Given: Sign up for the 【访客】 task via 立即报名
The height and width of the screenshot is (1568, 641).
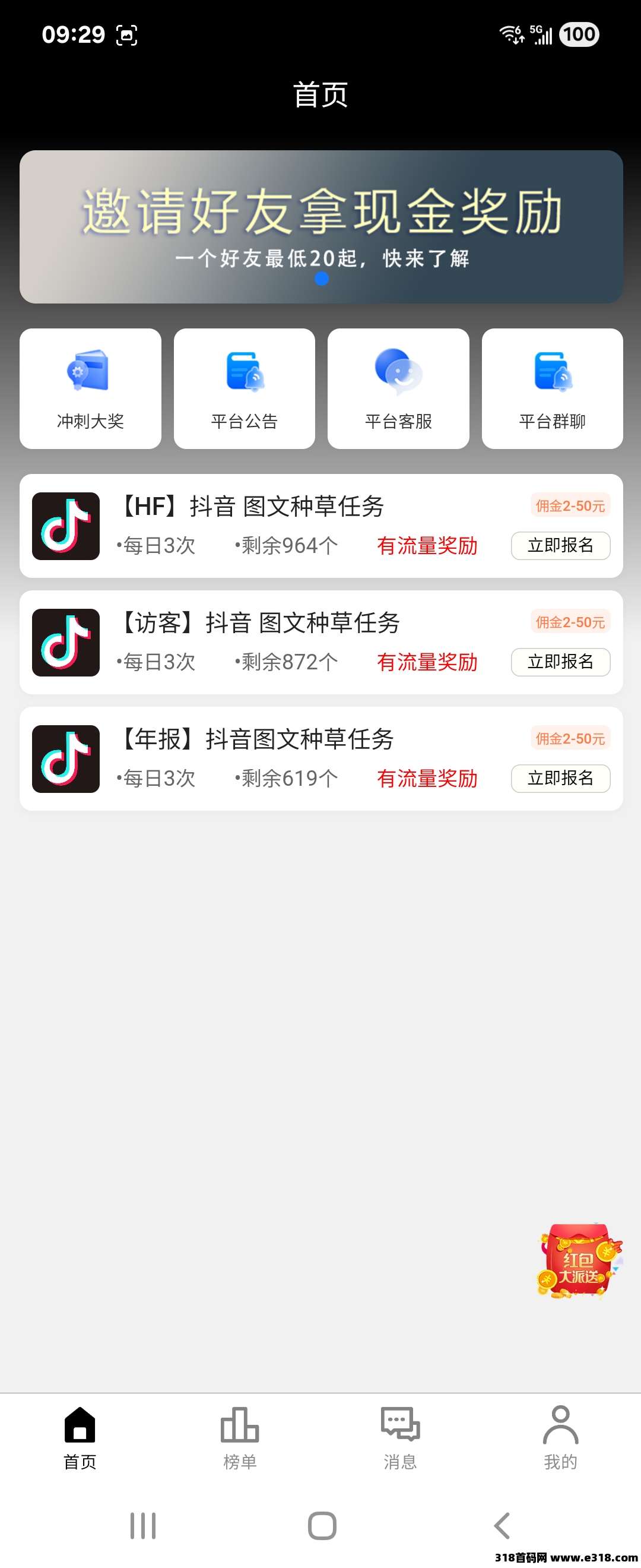Looking at the screenshot, I should [x=560, y=662].
